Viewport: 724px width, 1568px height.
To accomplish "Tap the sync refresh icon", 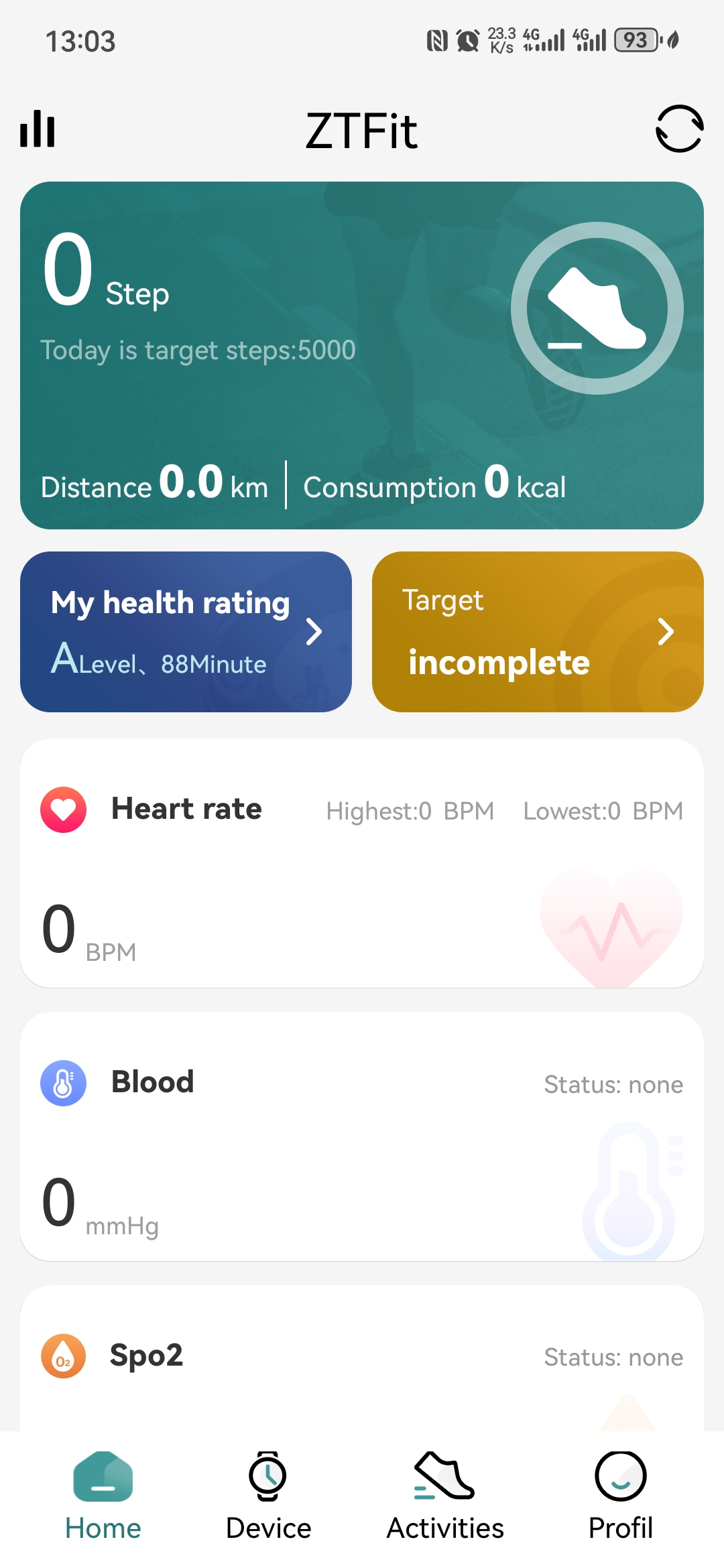I will (x=679, y=129).
